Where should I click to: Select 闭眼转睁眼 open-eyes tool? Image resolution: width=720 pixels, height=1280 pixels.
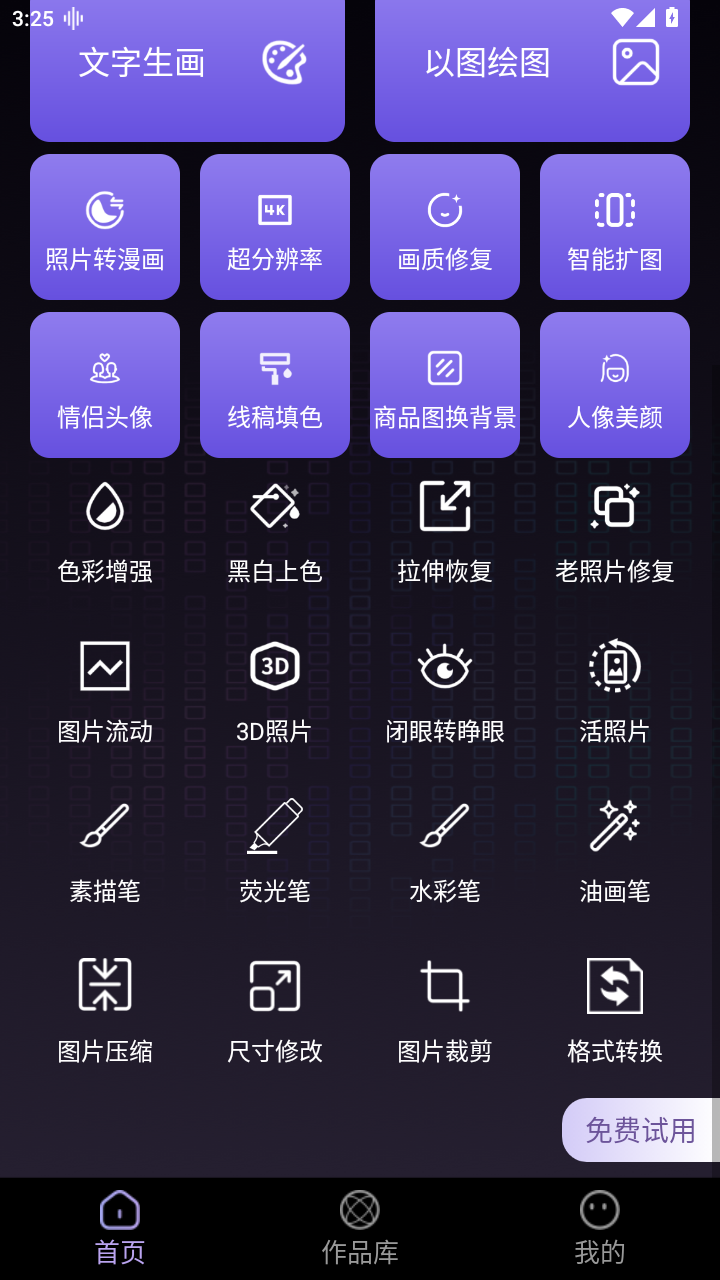445,692
